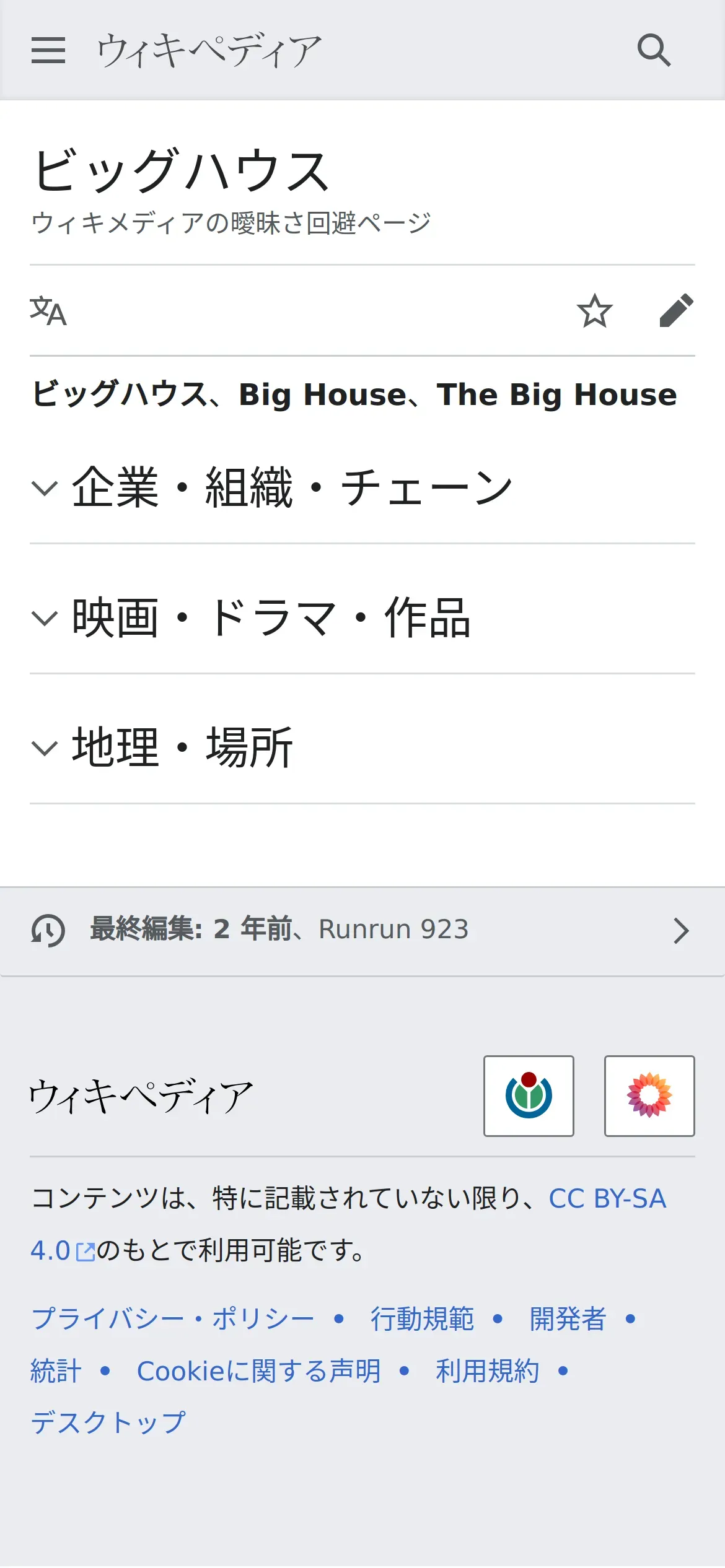Expand the 地理・場所 section
The height and width of the screenshot is (1568, 725).
click(362, 748)
